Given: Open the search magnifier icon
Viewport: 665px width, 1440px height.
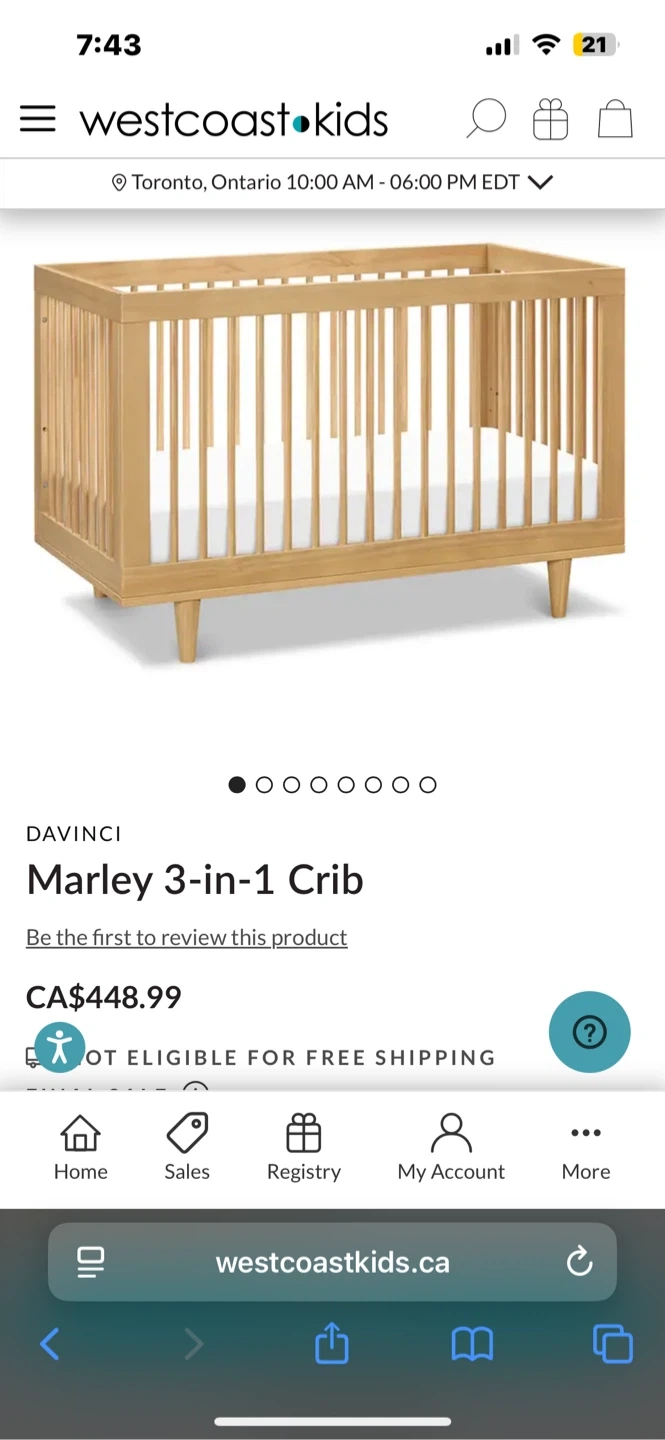Looking at the screenshot, I should pos(486,120).
